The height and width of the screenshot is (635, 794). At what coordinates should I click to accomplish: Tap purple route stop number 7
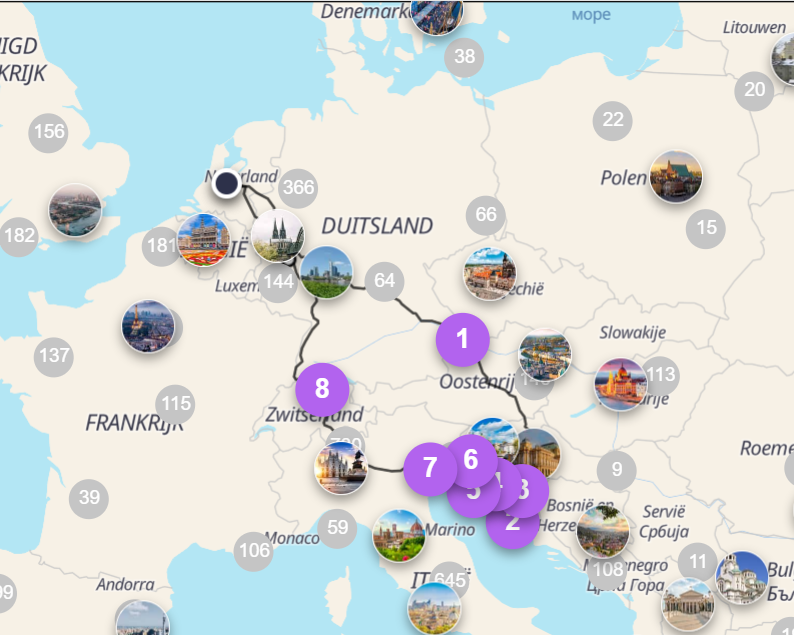[x=430, y=468]
